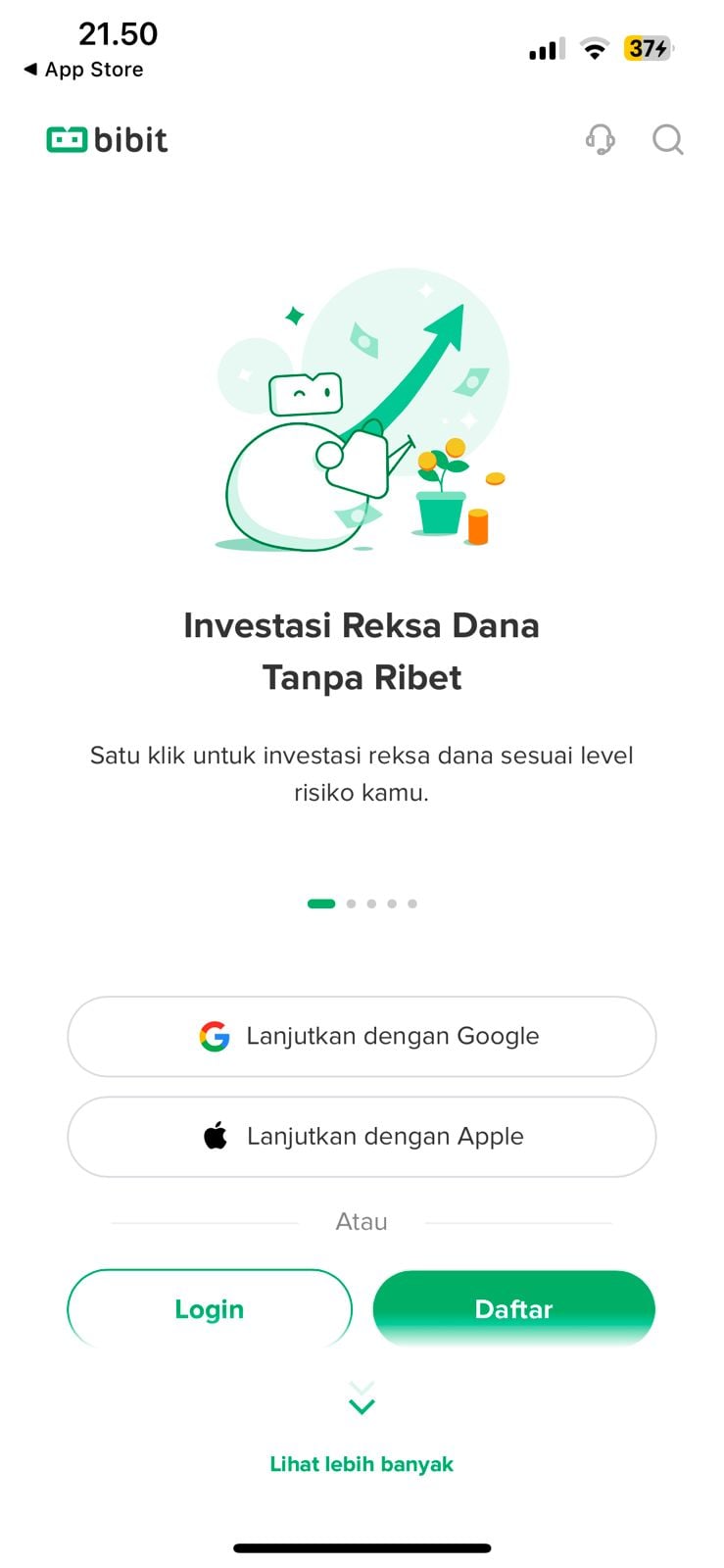724x1568 pixels.
Task: Open the customer support headset icon
Action: point(601,140)
